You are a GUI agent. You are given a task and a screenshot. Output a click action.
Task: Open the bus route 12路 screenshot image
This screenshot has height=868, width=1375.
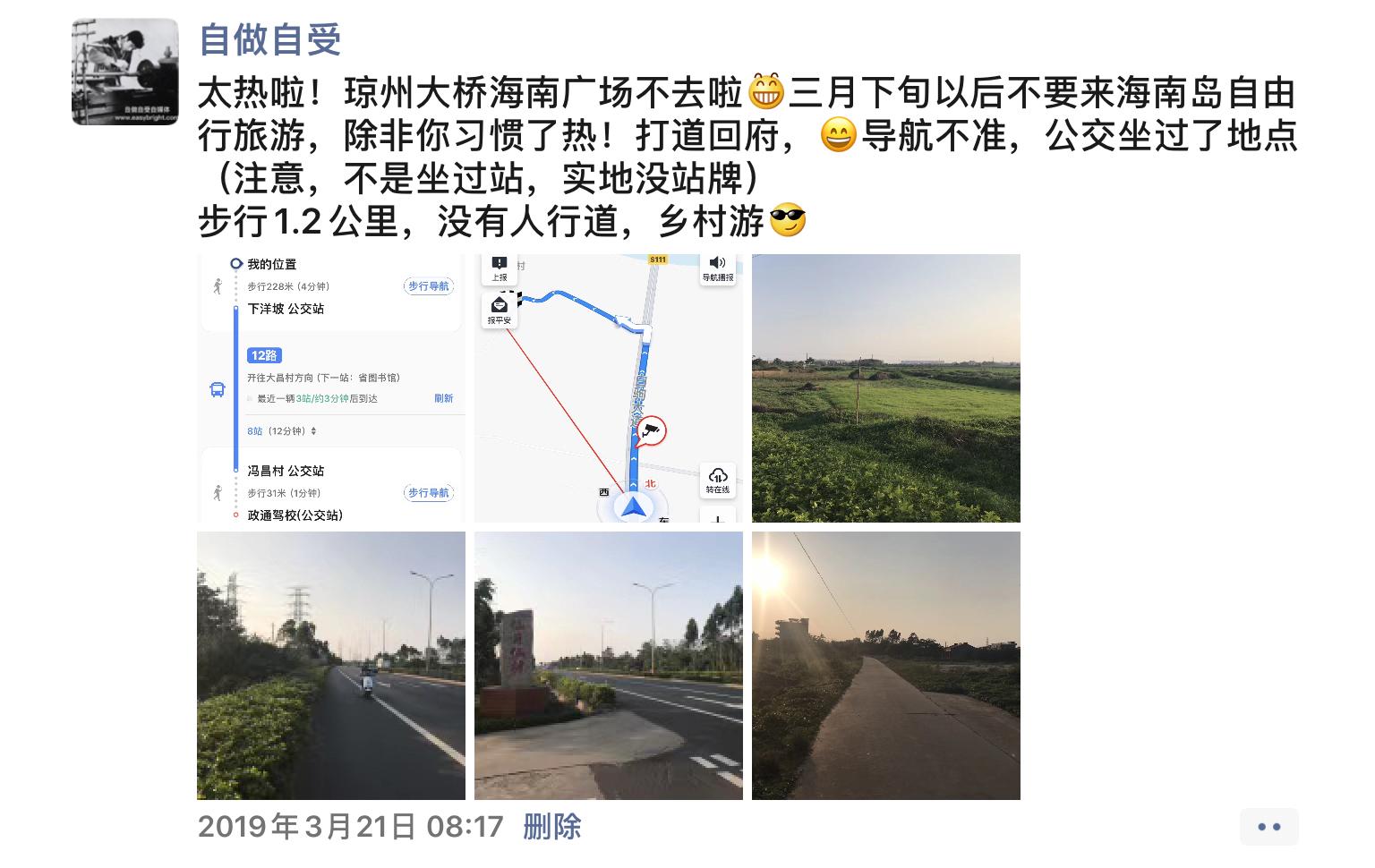[x=330, y=387]
